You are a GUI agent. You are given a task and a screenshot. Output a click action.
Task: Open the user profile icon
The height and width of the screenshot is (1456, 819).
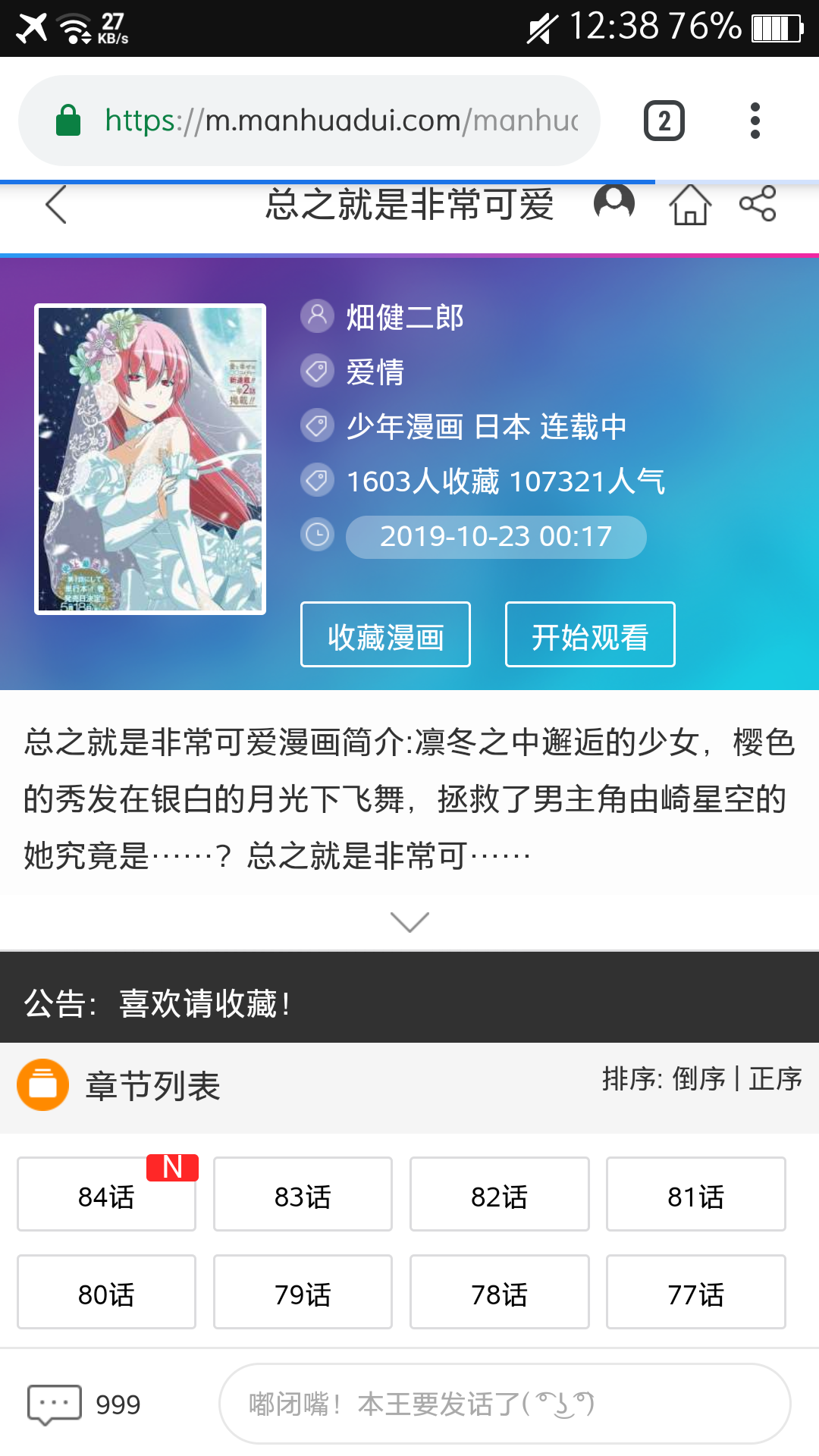pyautogui.click(x=616, y=202)
